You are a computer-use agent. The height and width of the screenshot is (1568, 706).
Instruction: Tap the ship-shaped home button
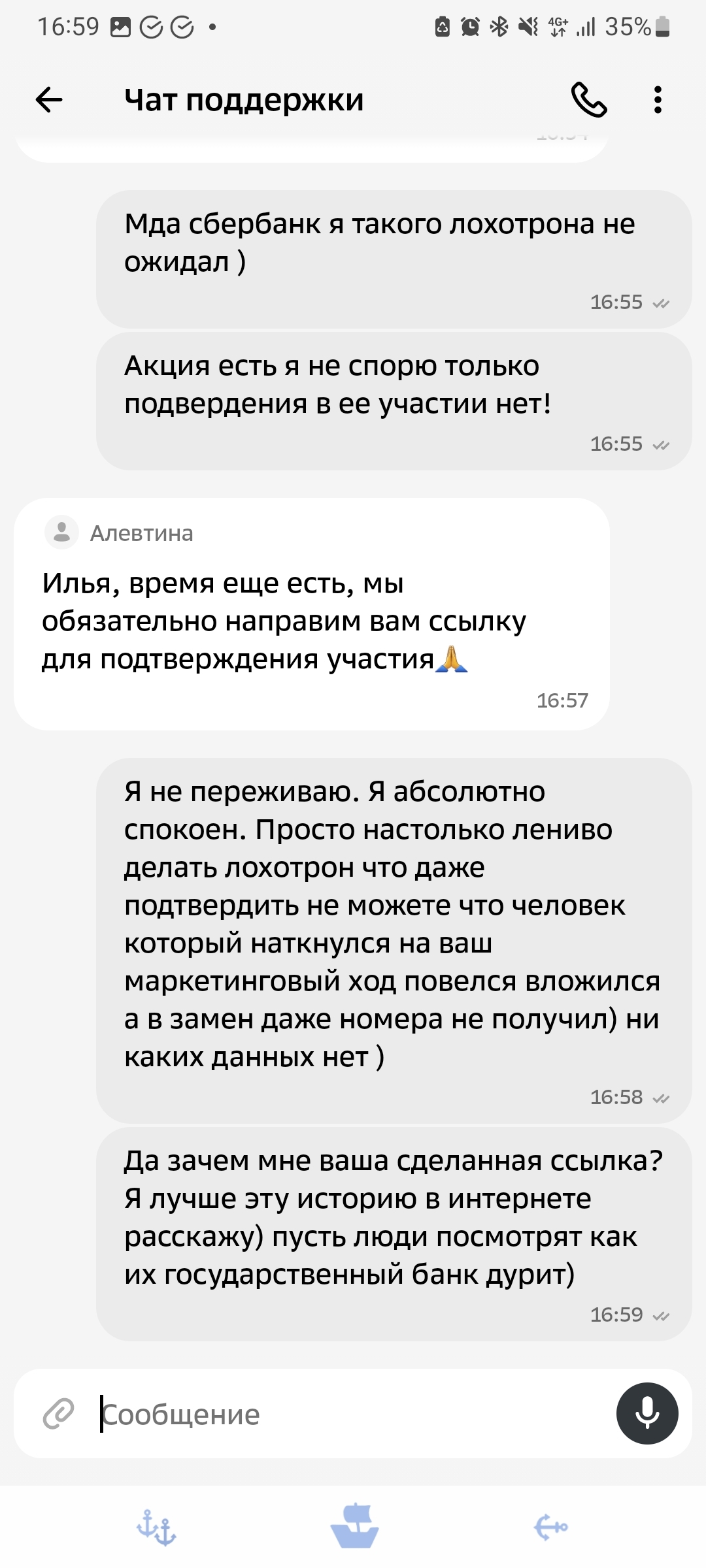click(x=354, y=1526)
